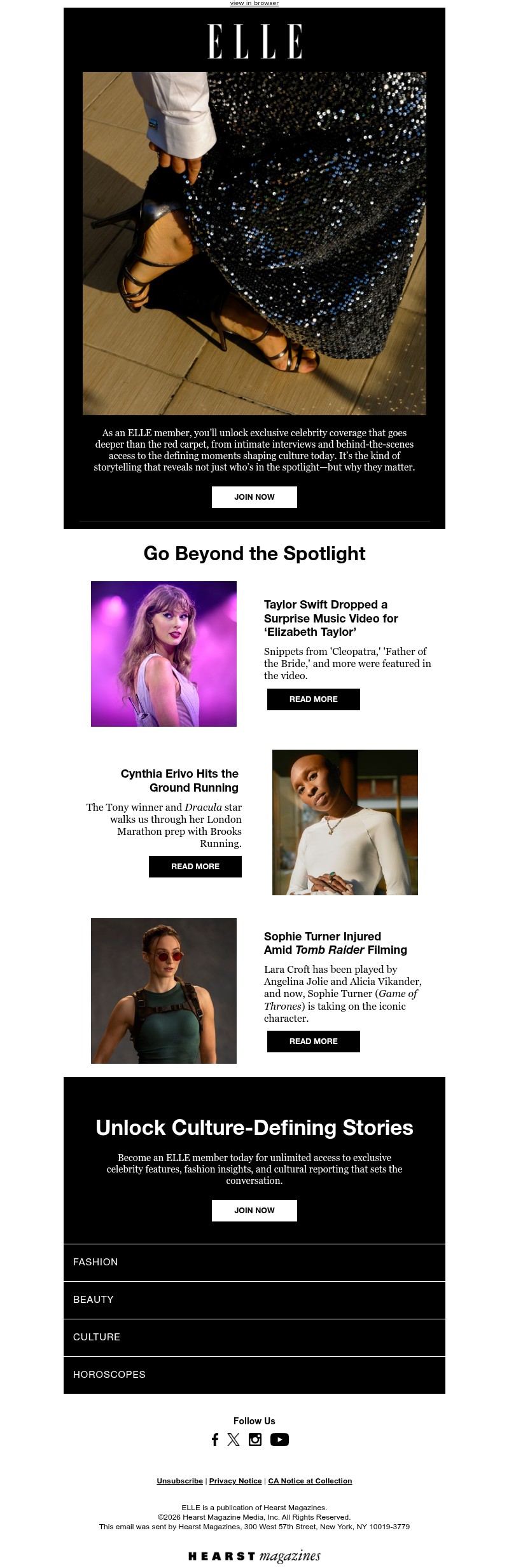The image size is (509, 1568).
Task: Open the CULTURE section
Action: pos(97,1337)
